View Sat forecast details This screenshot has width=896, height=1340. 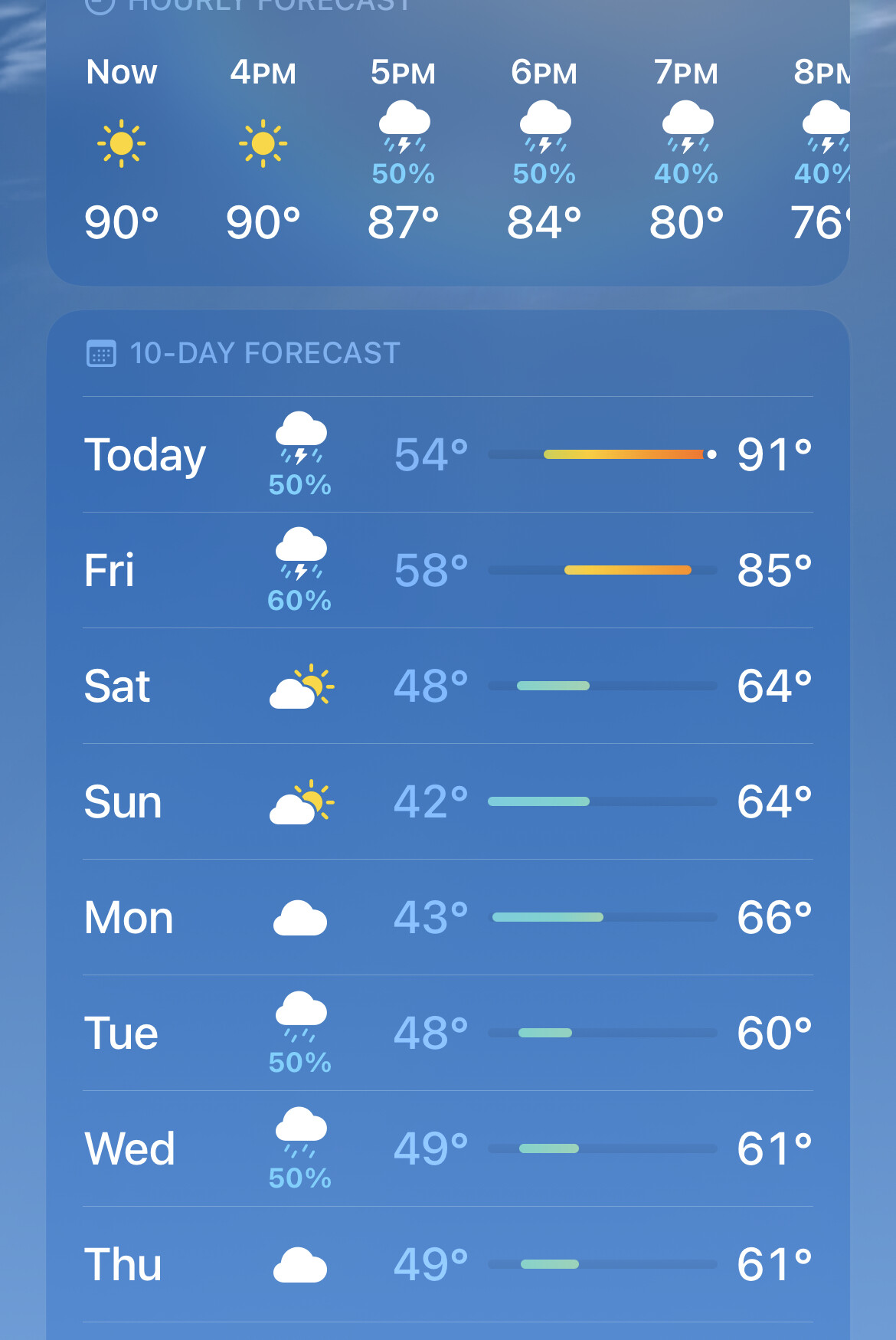[448, 686]
